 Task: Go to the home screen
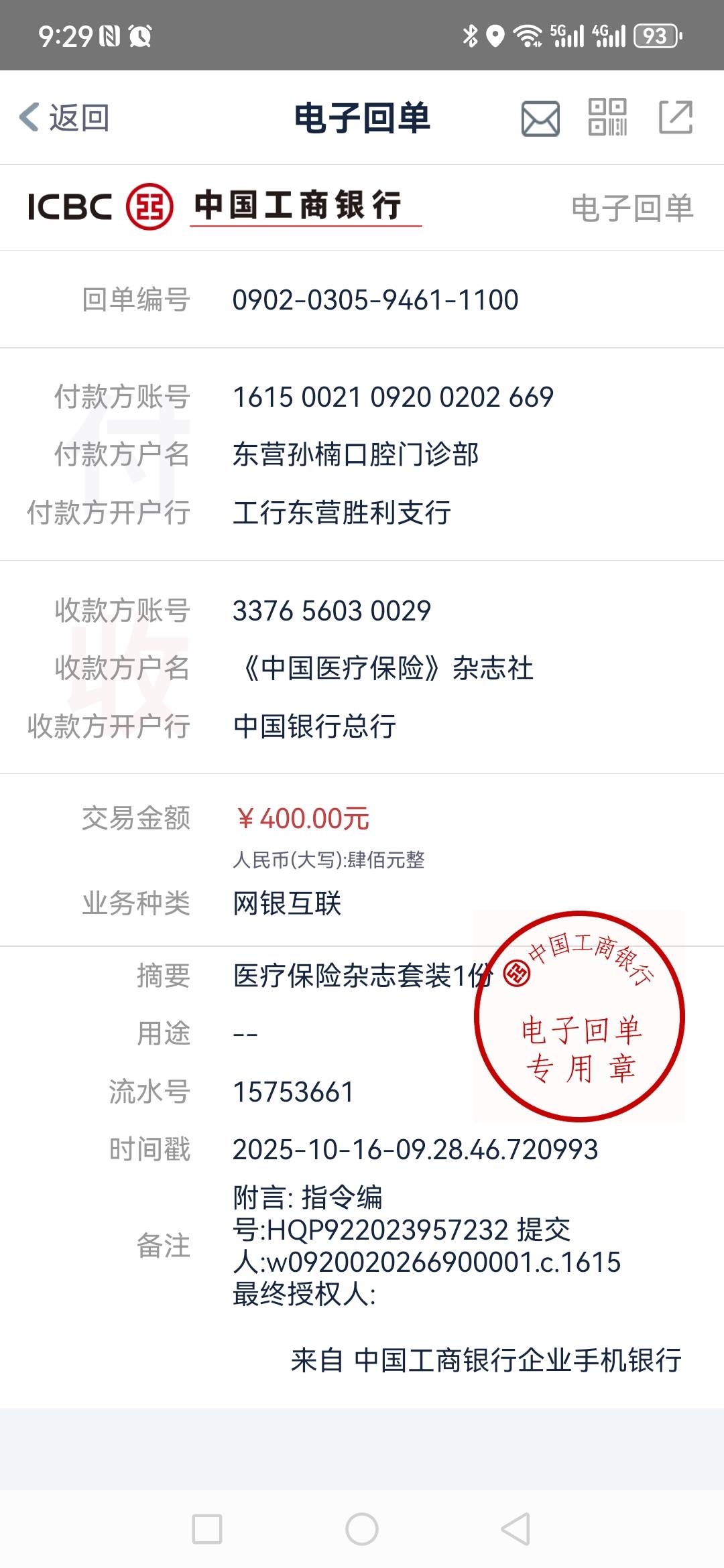coord(362,1528)
